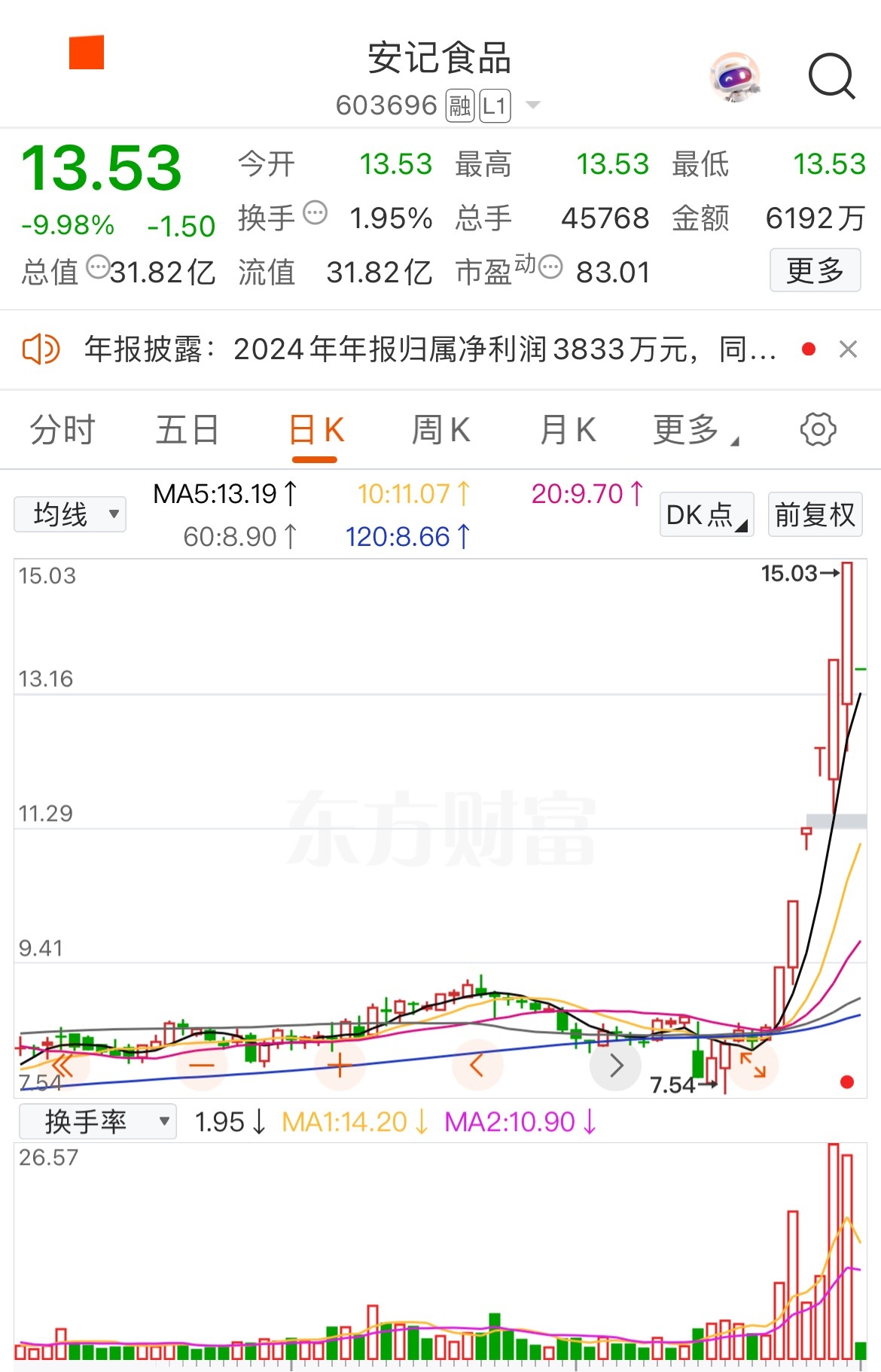
Task: Open the 均线 moving average dropdown
Action: point(69,513)
